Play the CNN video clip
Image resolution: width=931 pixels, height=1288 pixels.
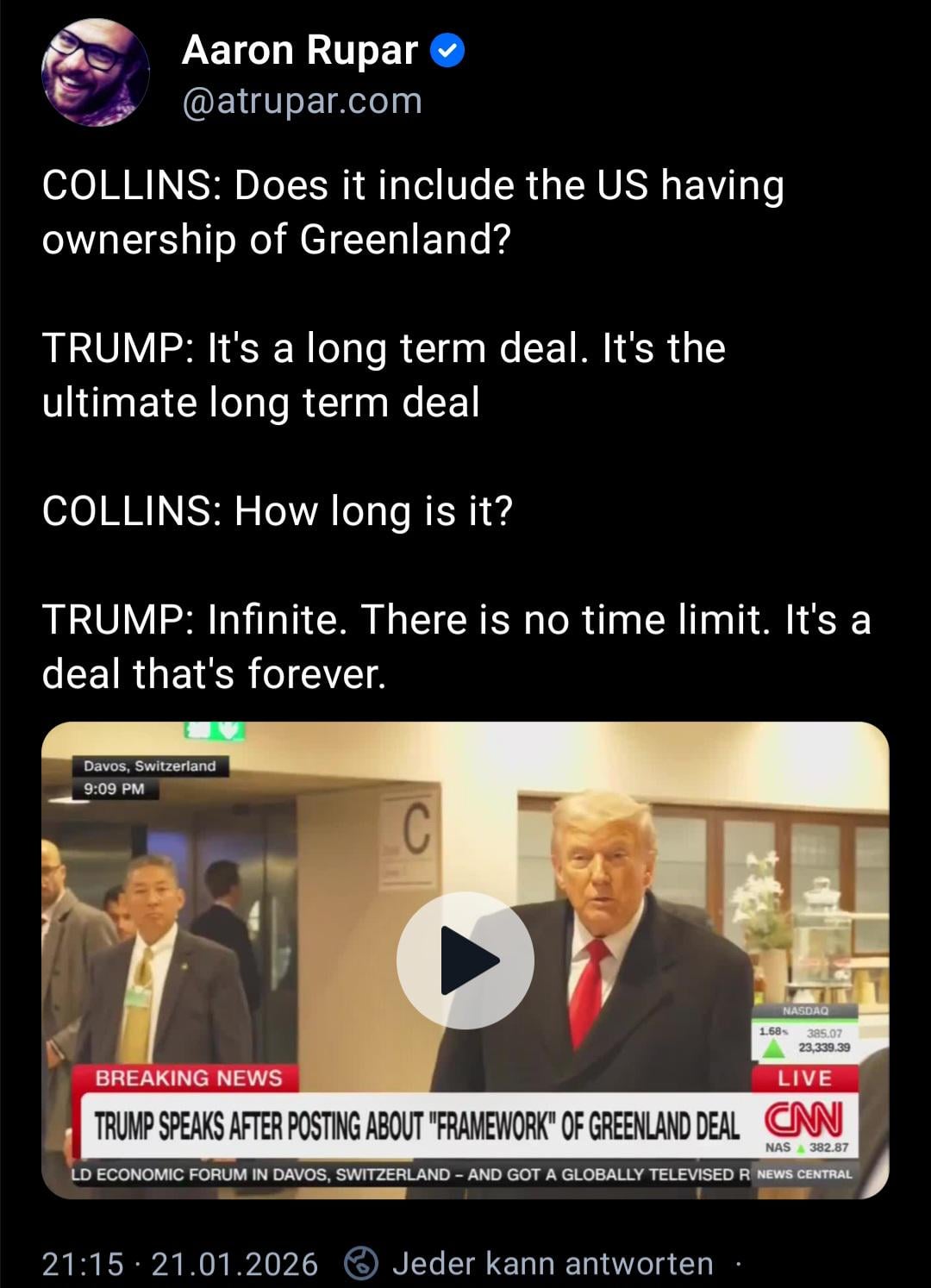click(465, 960)
